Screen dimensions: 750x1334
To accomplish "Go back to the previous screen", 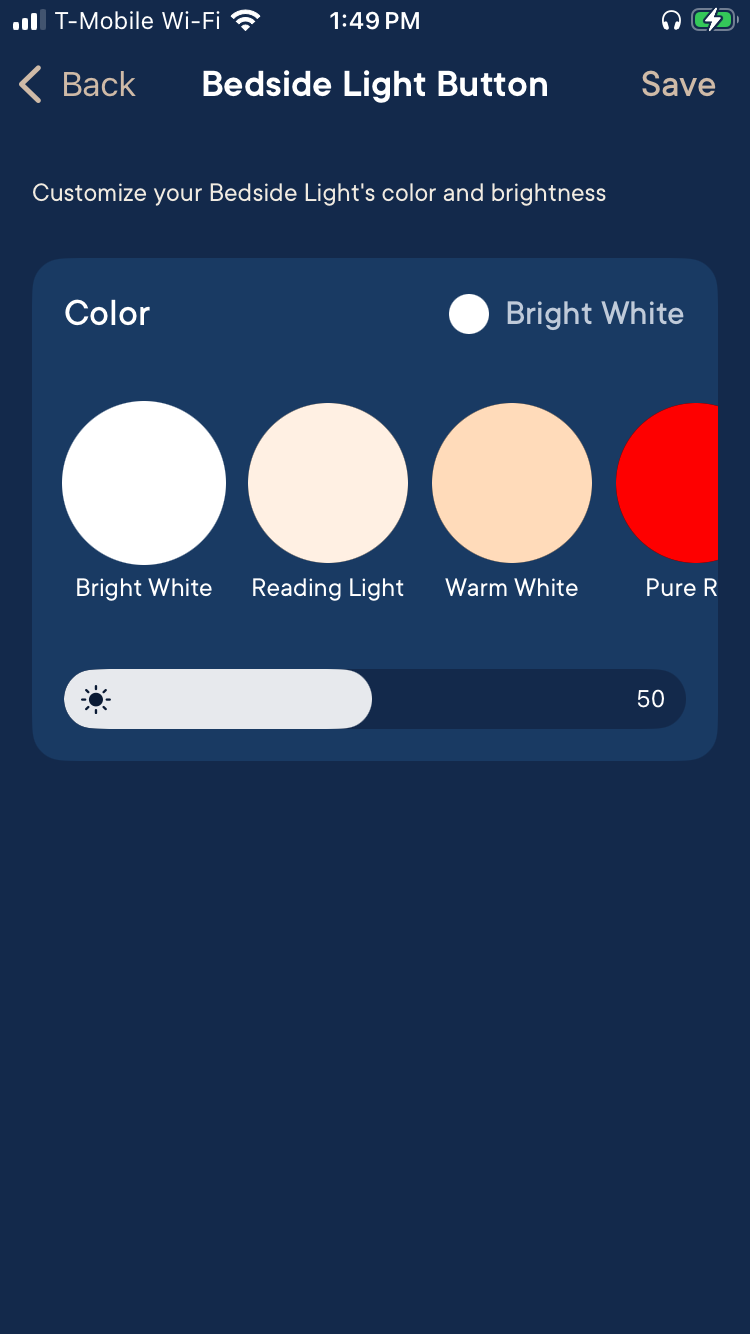I will pyautogui.click(x=77, y=85).
